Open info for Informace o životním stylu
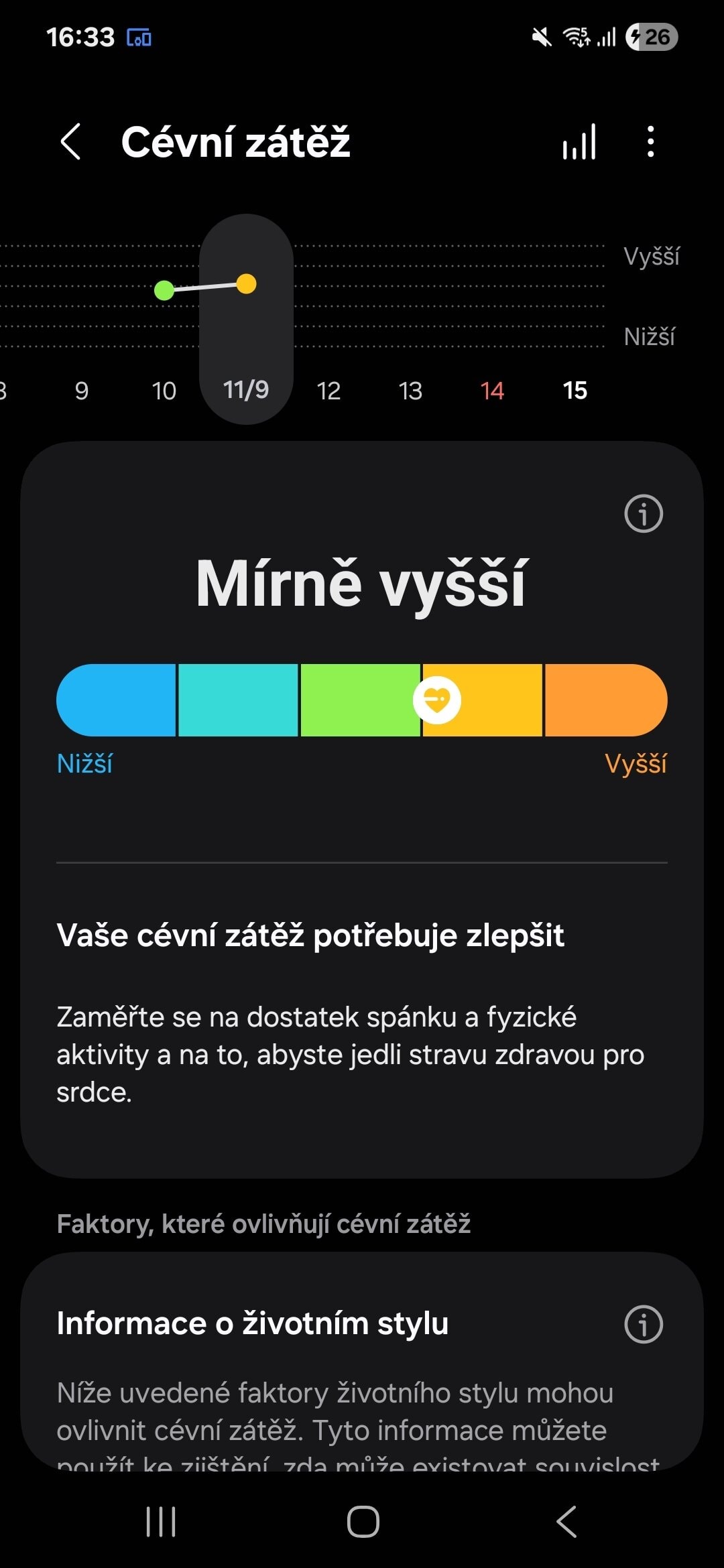The image size is (724, 1568). tap(644, 1324)
